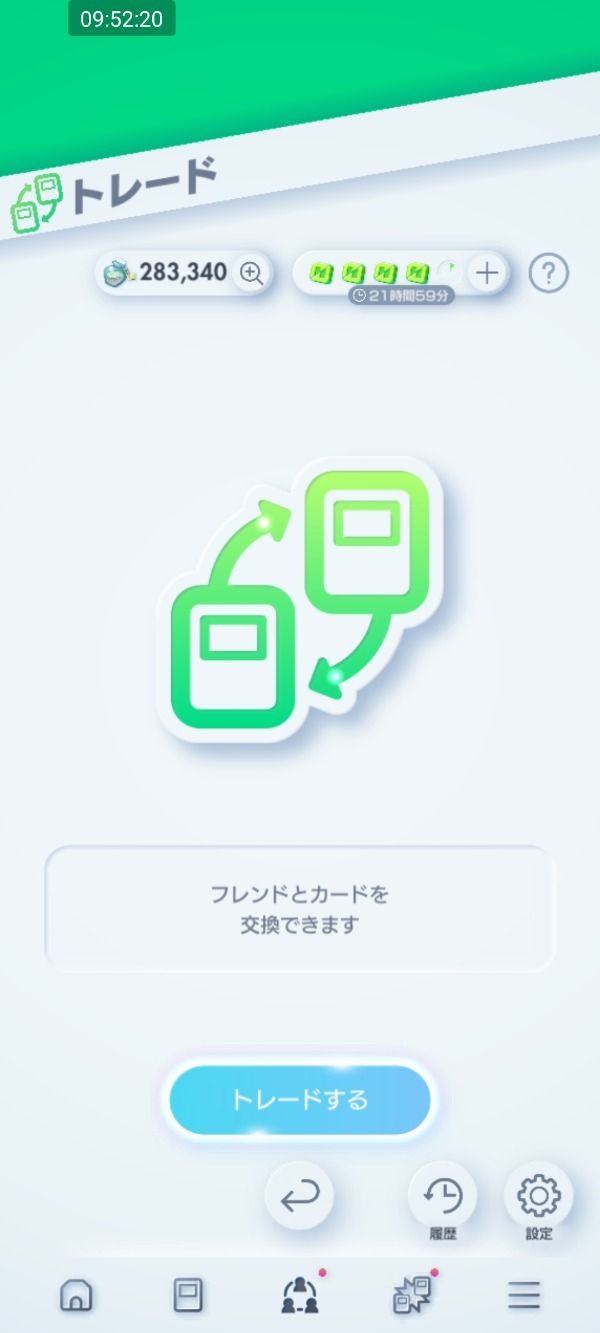The image size is (600, 1333).
Task: Go back with the return arrow button
Action: (299, 1196)
